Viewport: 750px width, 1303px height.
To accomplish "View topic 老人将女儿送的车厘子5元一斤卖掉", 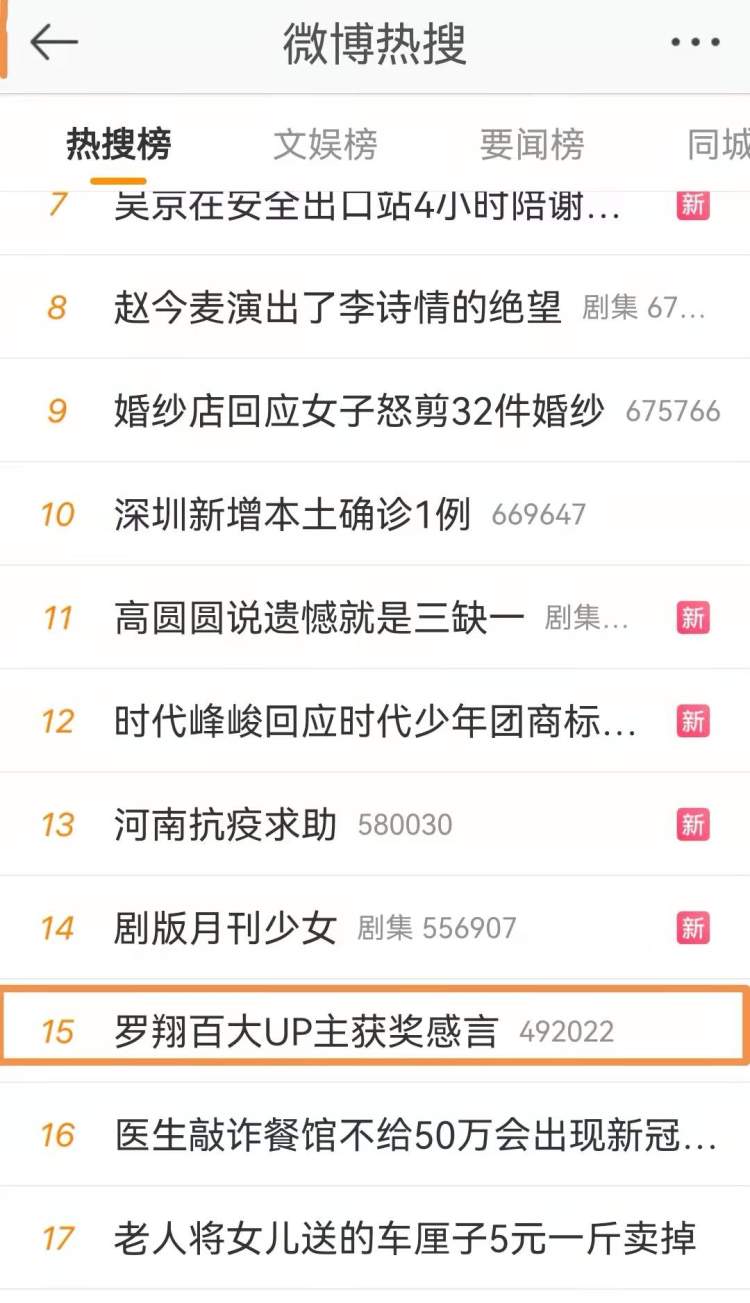I will coord(404,1239).
